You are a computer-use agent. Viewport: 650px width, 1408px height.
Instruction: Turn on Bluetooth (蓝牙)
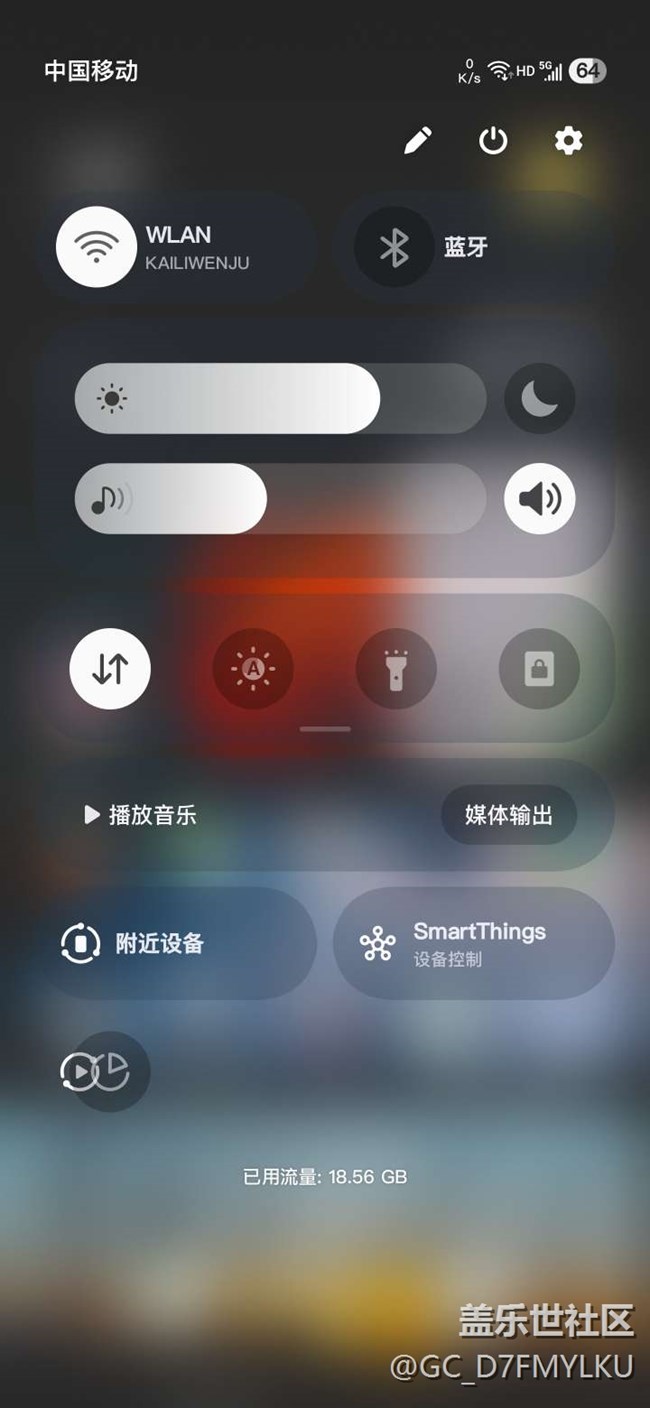[x=394, y=247]
